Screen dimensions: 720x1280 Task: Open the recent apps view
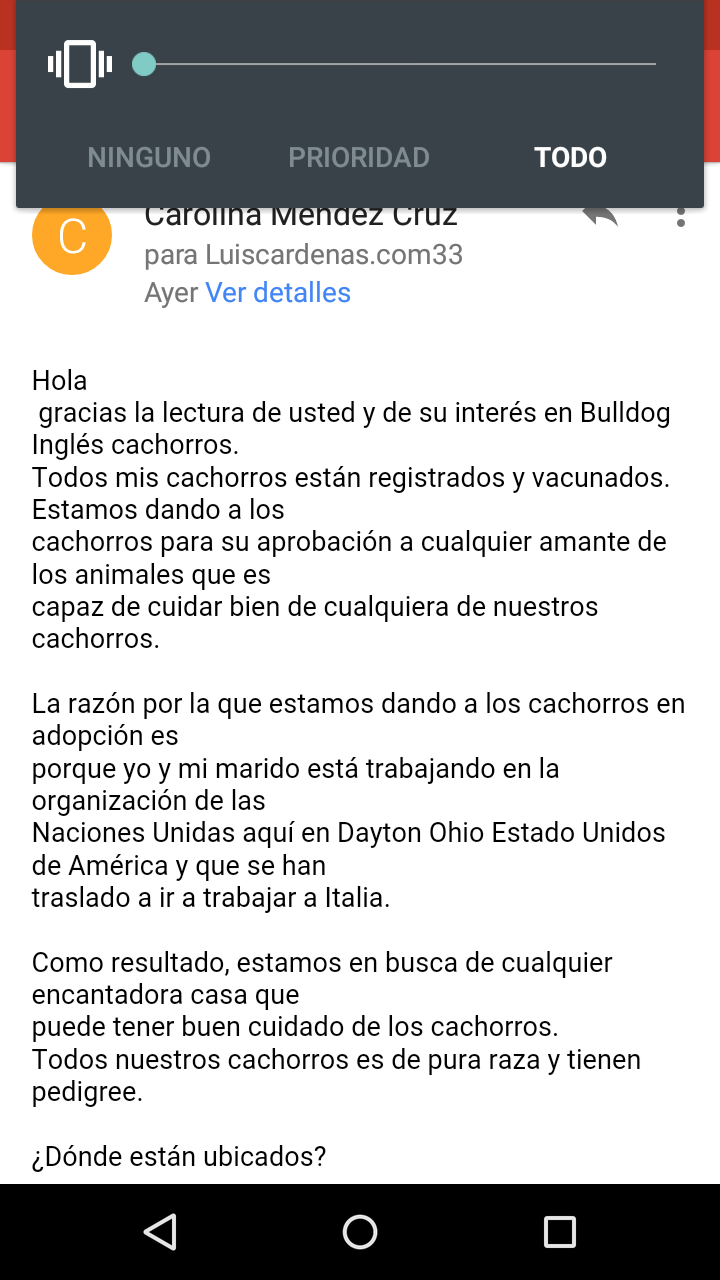click(560, 1232)
